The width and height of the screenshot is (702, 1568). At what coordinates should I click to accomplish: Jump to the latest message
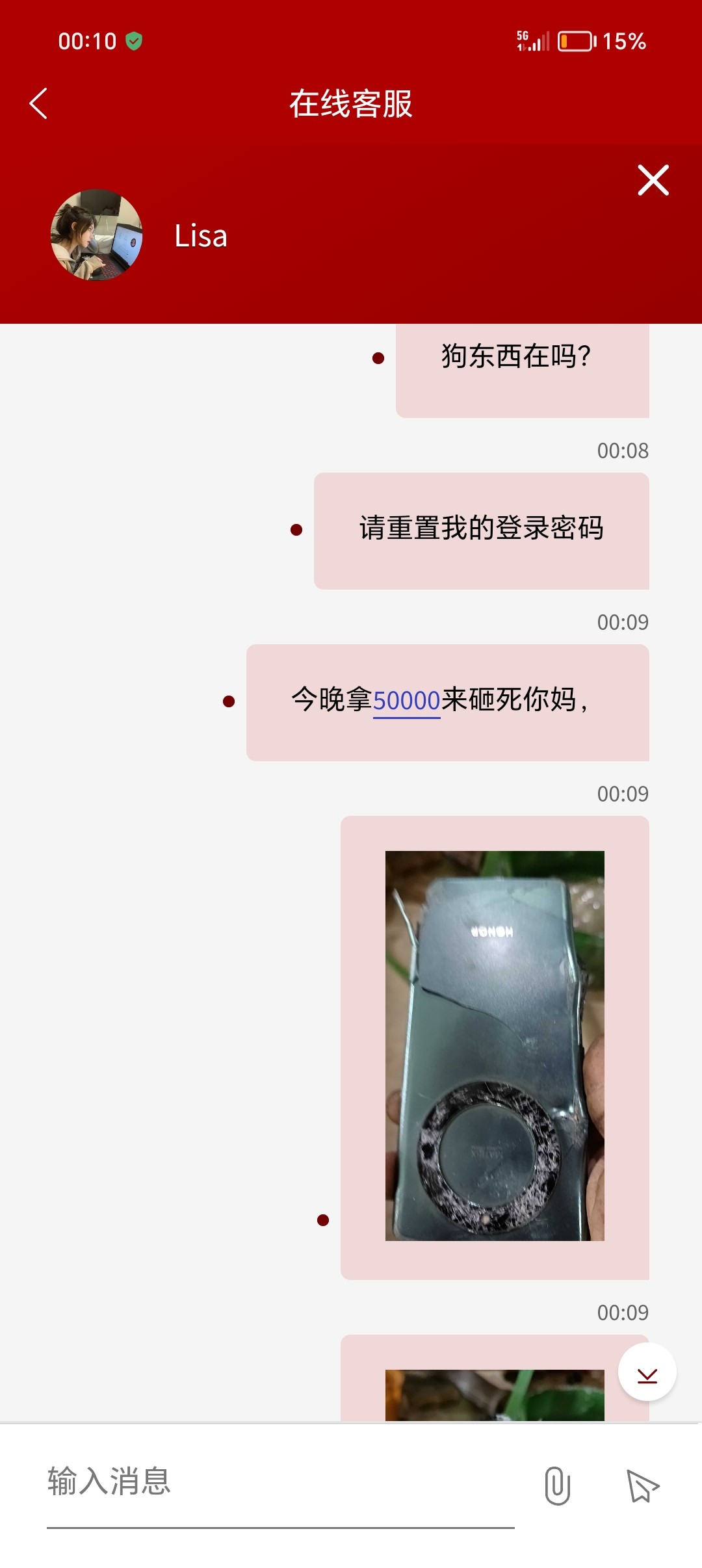647,1372
